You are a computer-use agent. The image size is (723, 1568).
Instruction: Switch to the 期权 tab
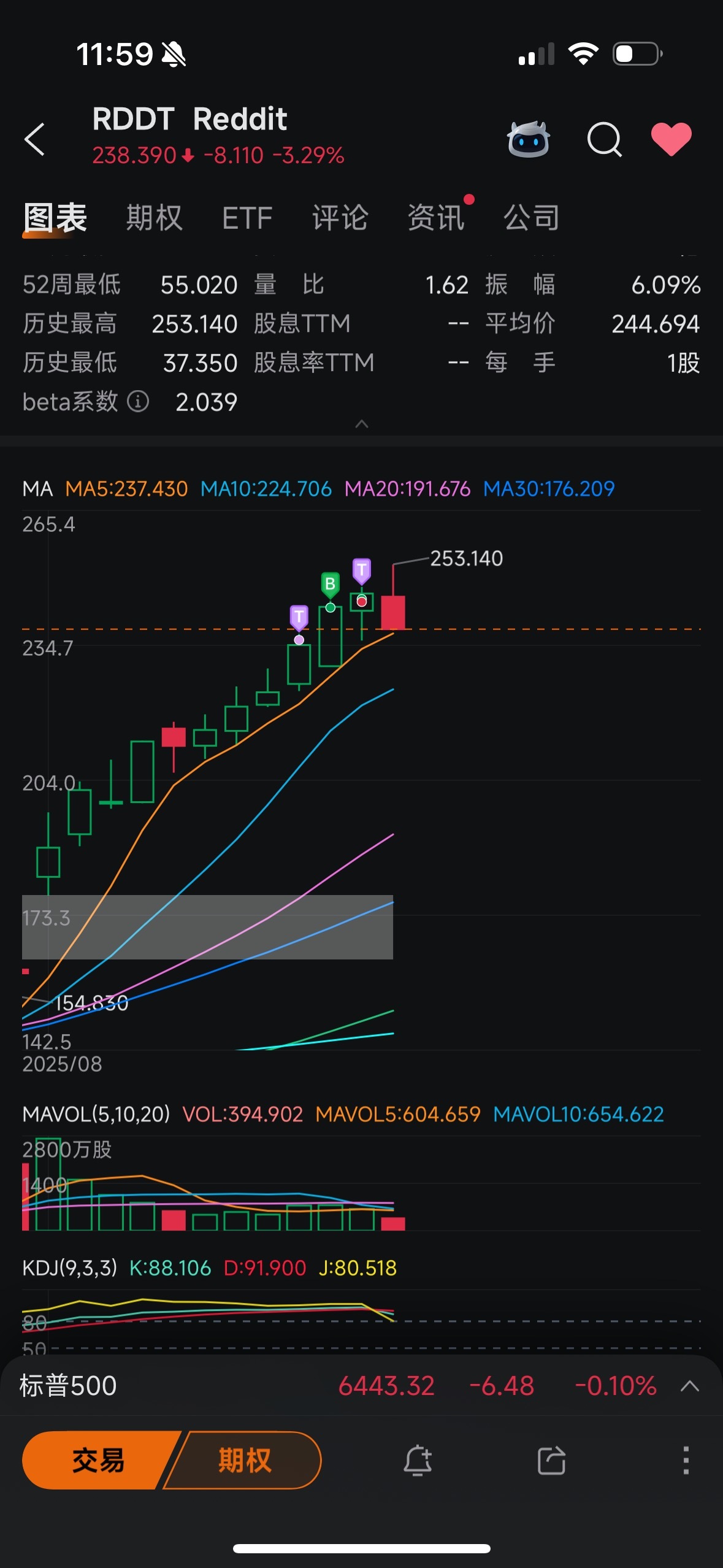pos(155,218)
